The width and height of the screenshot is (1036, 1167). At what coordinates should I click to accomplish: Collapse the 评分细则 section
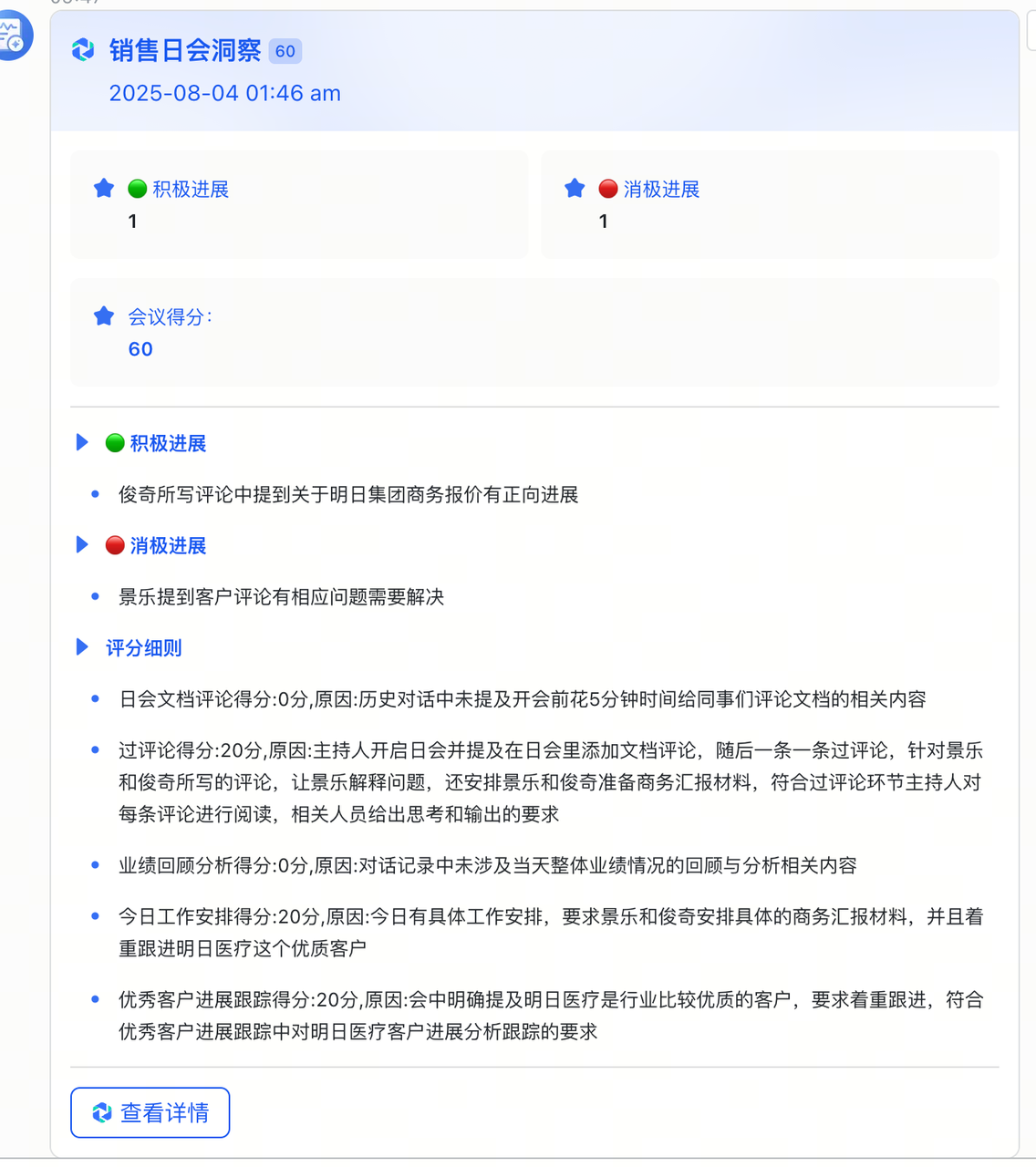(82, 647)
